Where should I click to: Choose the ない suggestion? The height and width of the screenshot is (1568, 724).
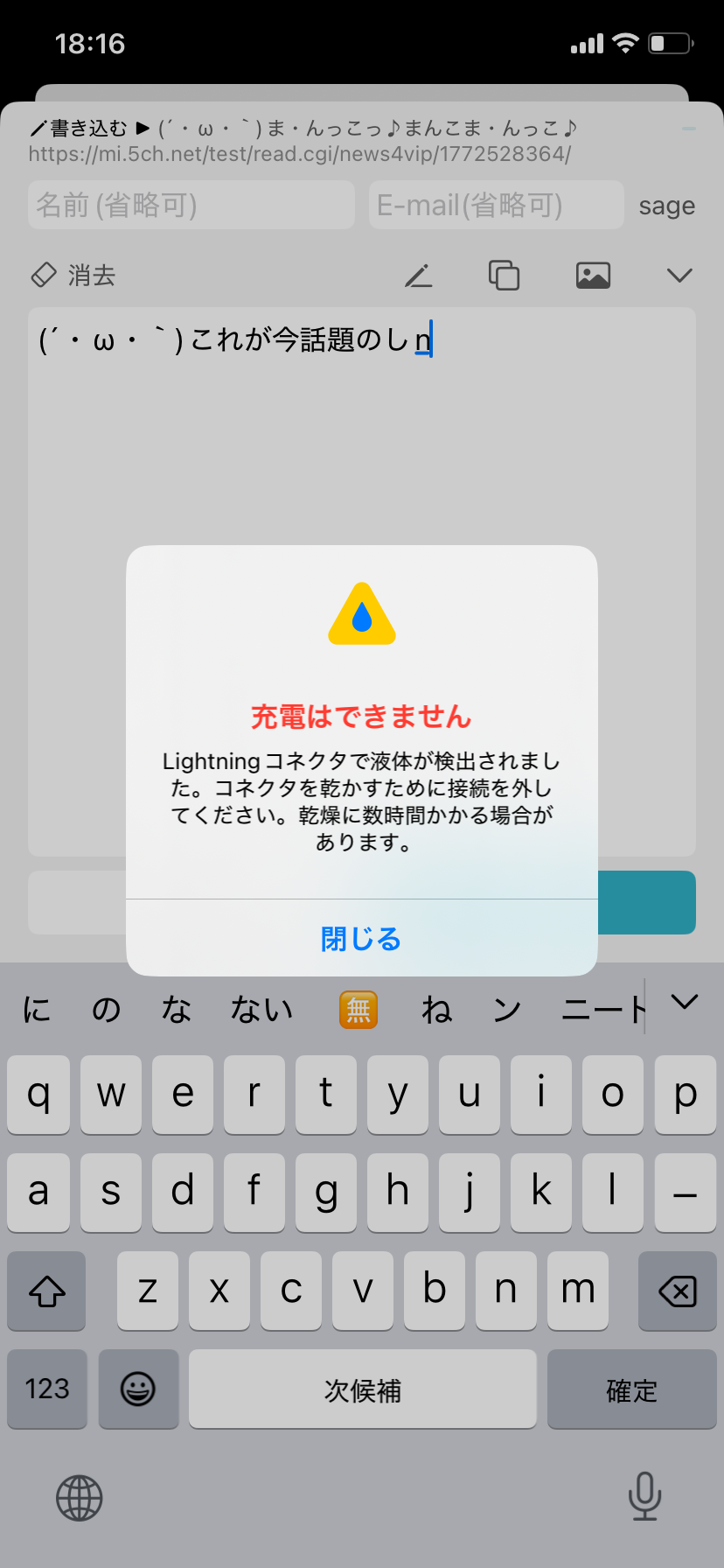point(261,1010)
